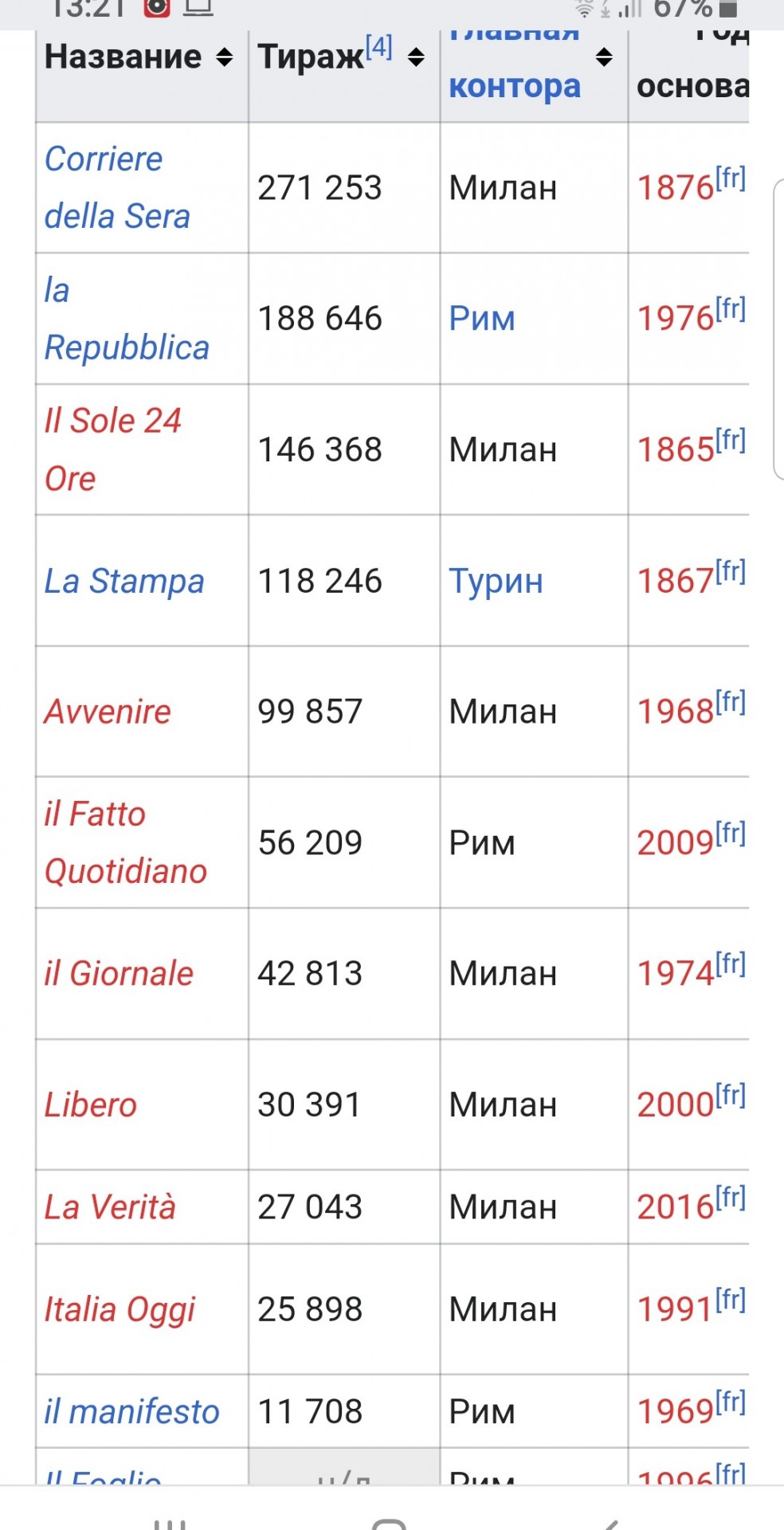Sort table by Название column
The image size is (784, 1530).
point(225,57)
